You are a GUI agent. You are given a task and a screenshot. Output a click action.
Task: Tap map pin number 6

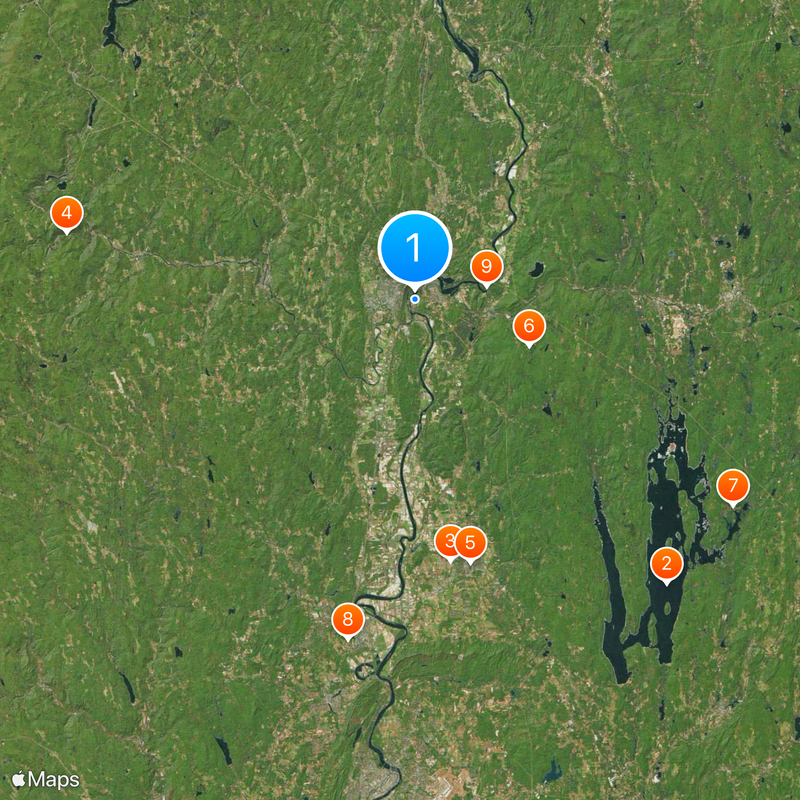(529, 326)
